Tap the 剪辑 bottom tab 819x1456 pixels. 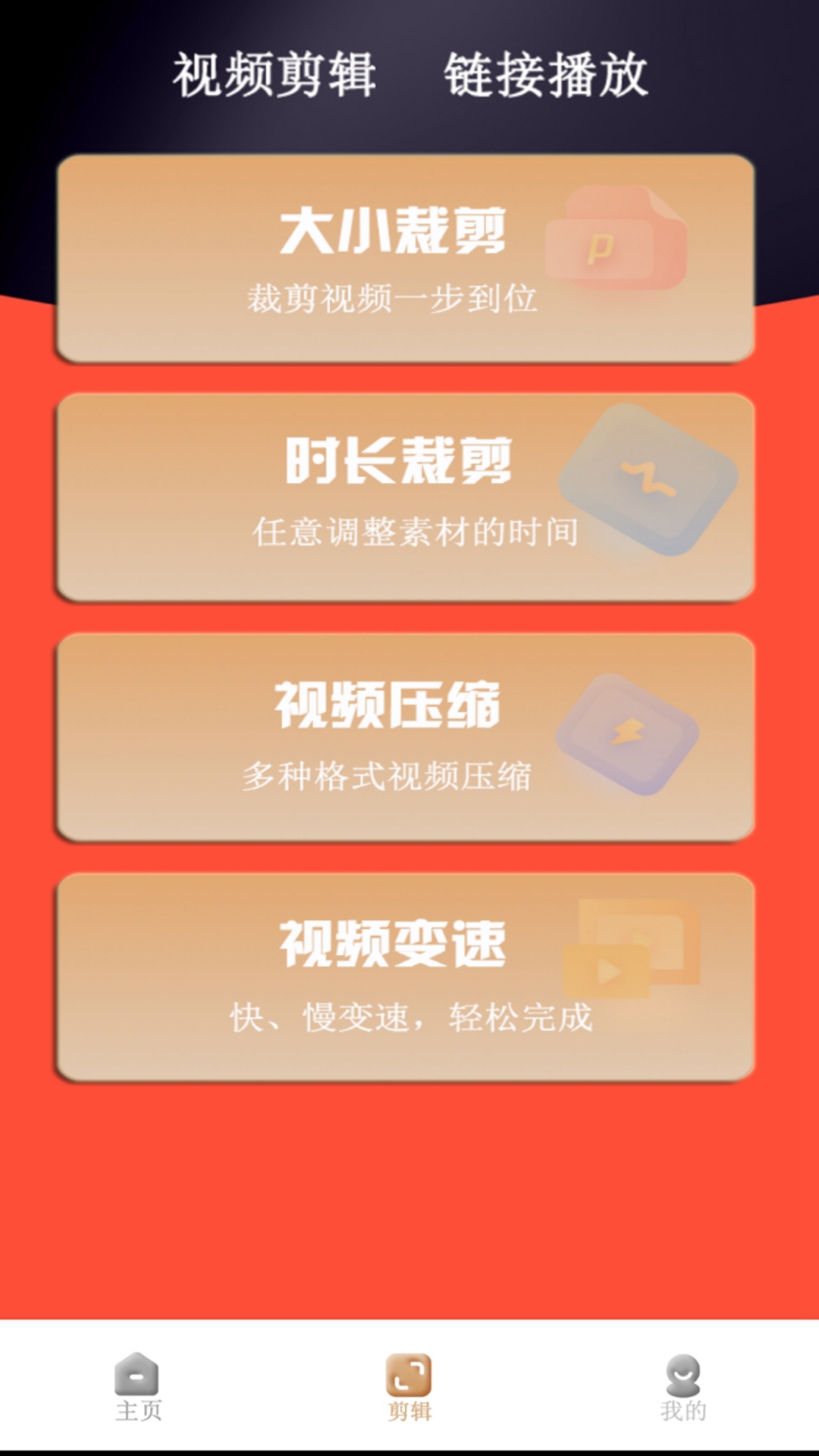(409, 1387)
